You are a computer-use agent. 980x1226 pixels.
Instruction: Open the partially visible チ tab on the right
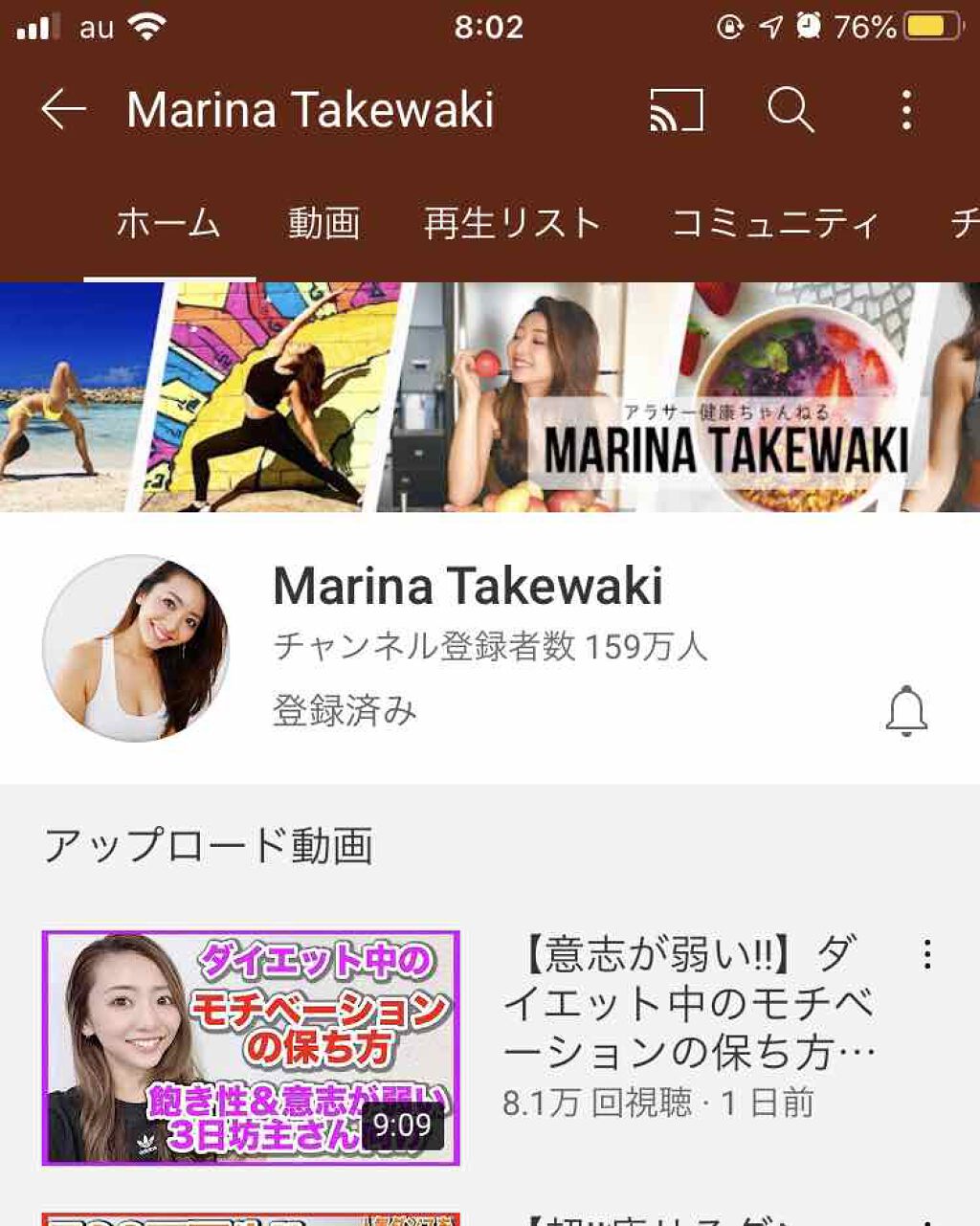[x=967, y=222]
